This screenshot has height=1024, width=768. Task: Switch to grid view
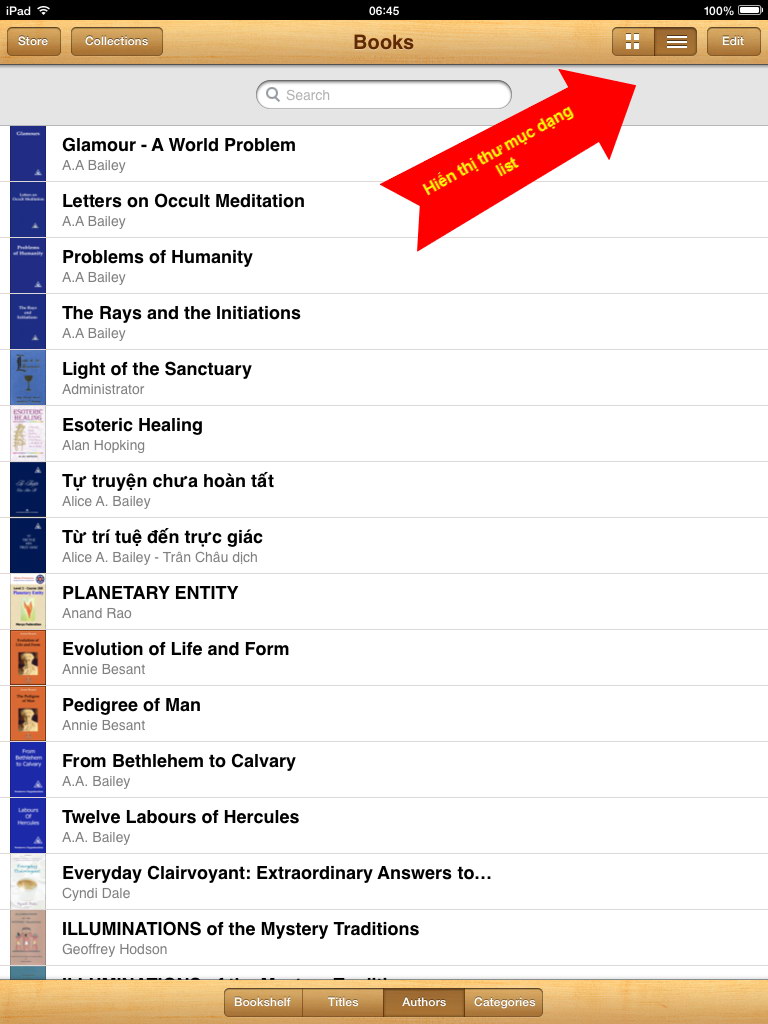click(x=633, y=42)
